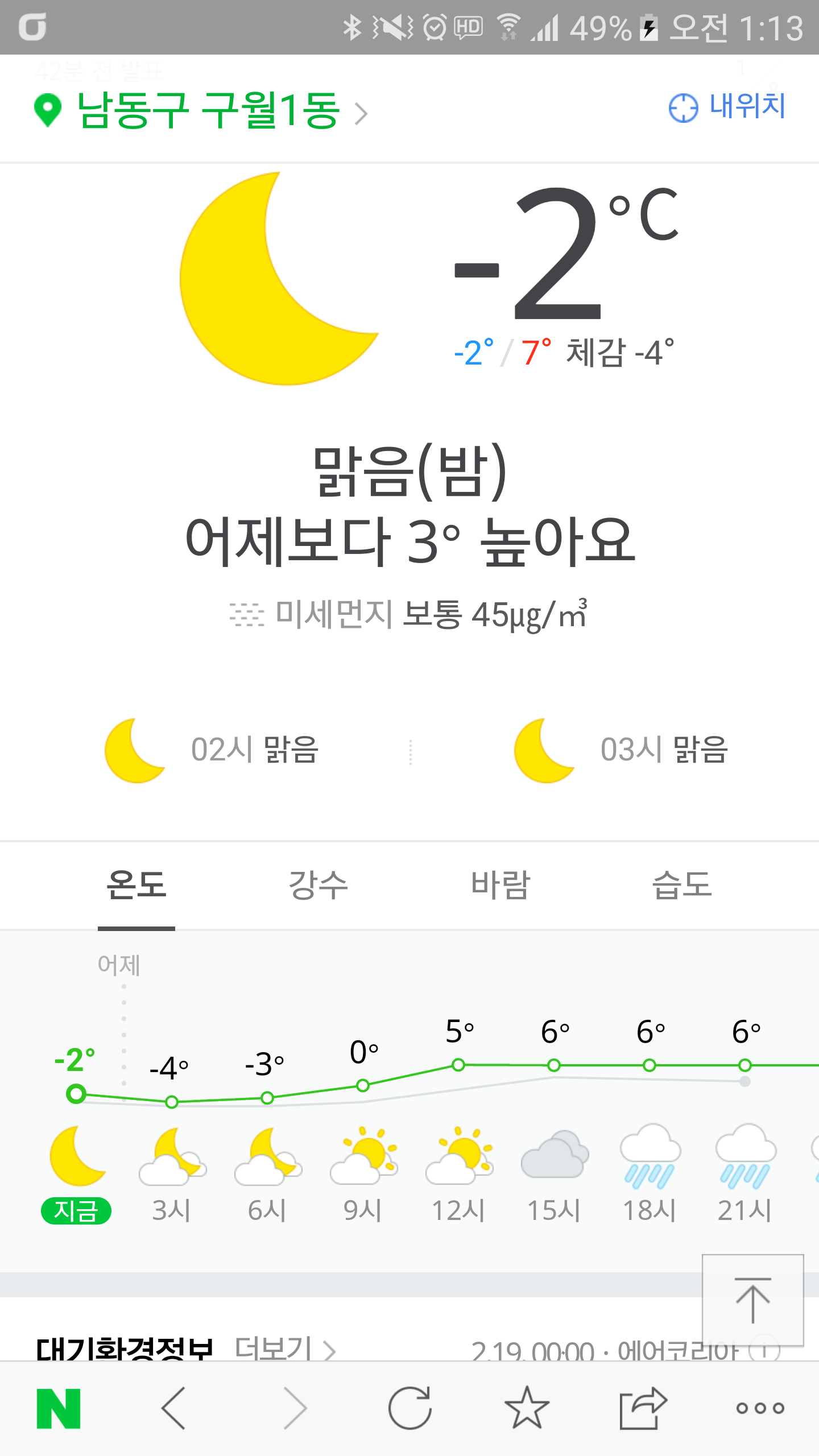
Task: Go back to the previous page
Action: click(x=173, y=1408)
